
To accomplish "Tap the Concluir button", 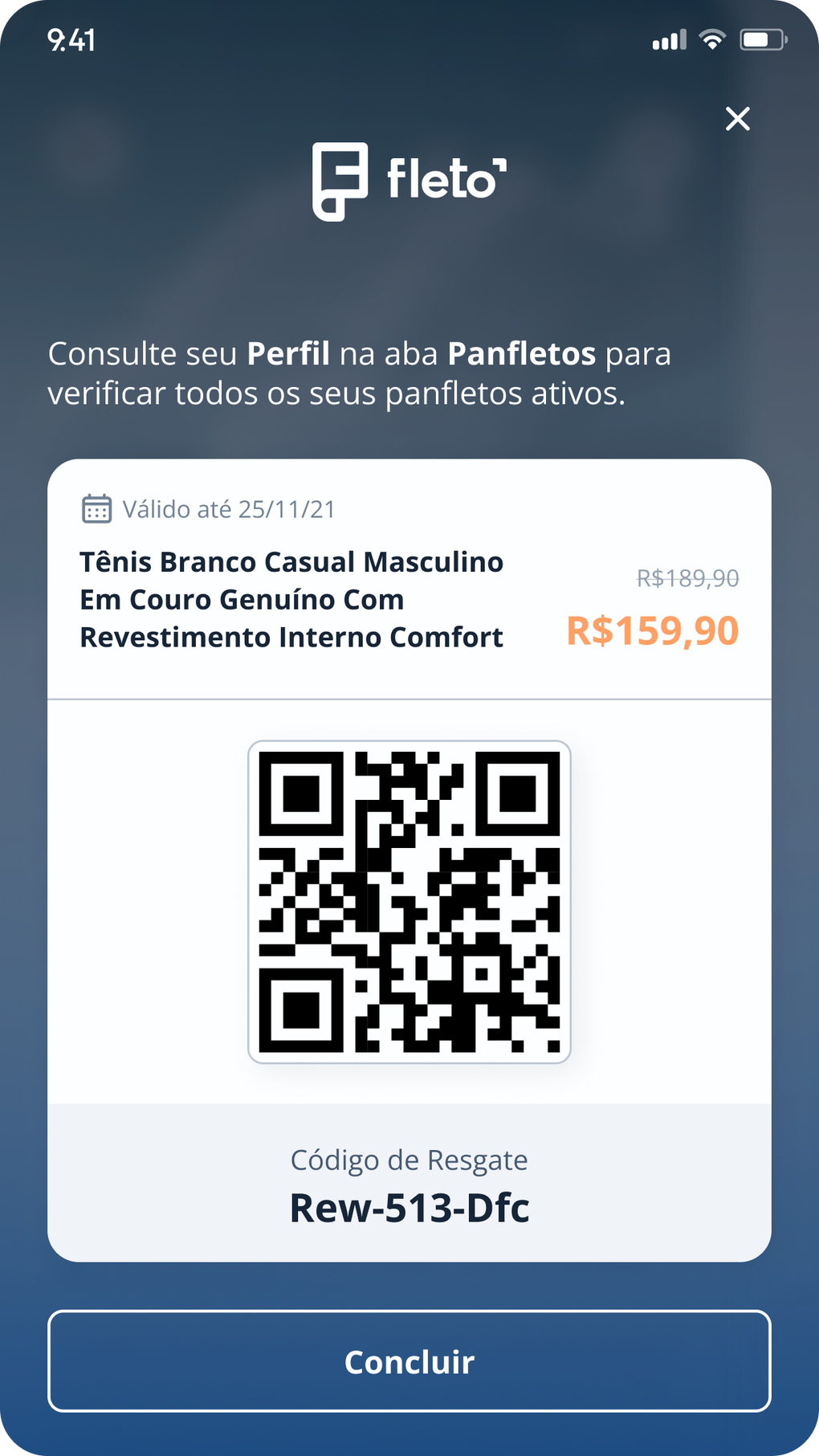I will coord(409,1361).
